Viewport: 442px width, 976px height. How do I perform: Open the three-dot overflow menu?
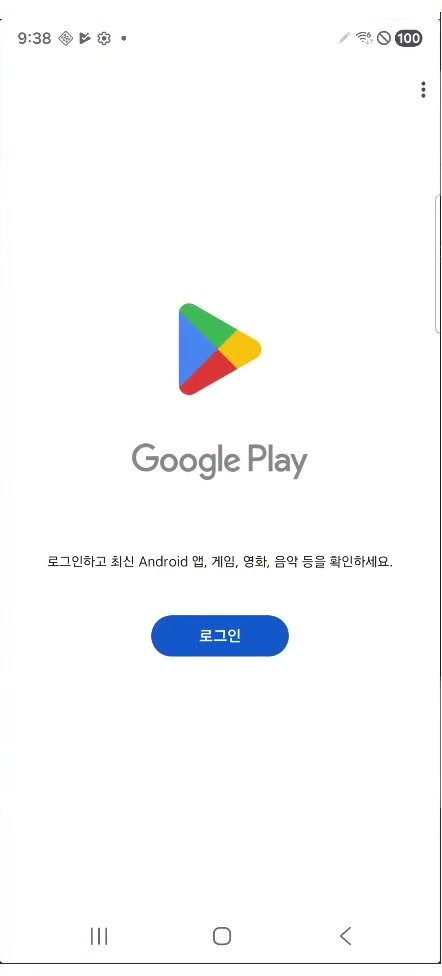tap(423, 90)
